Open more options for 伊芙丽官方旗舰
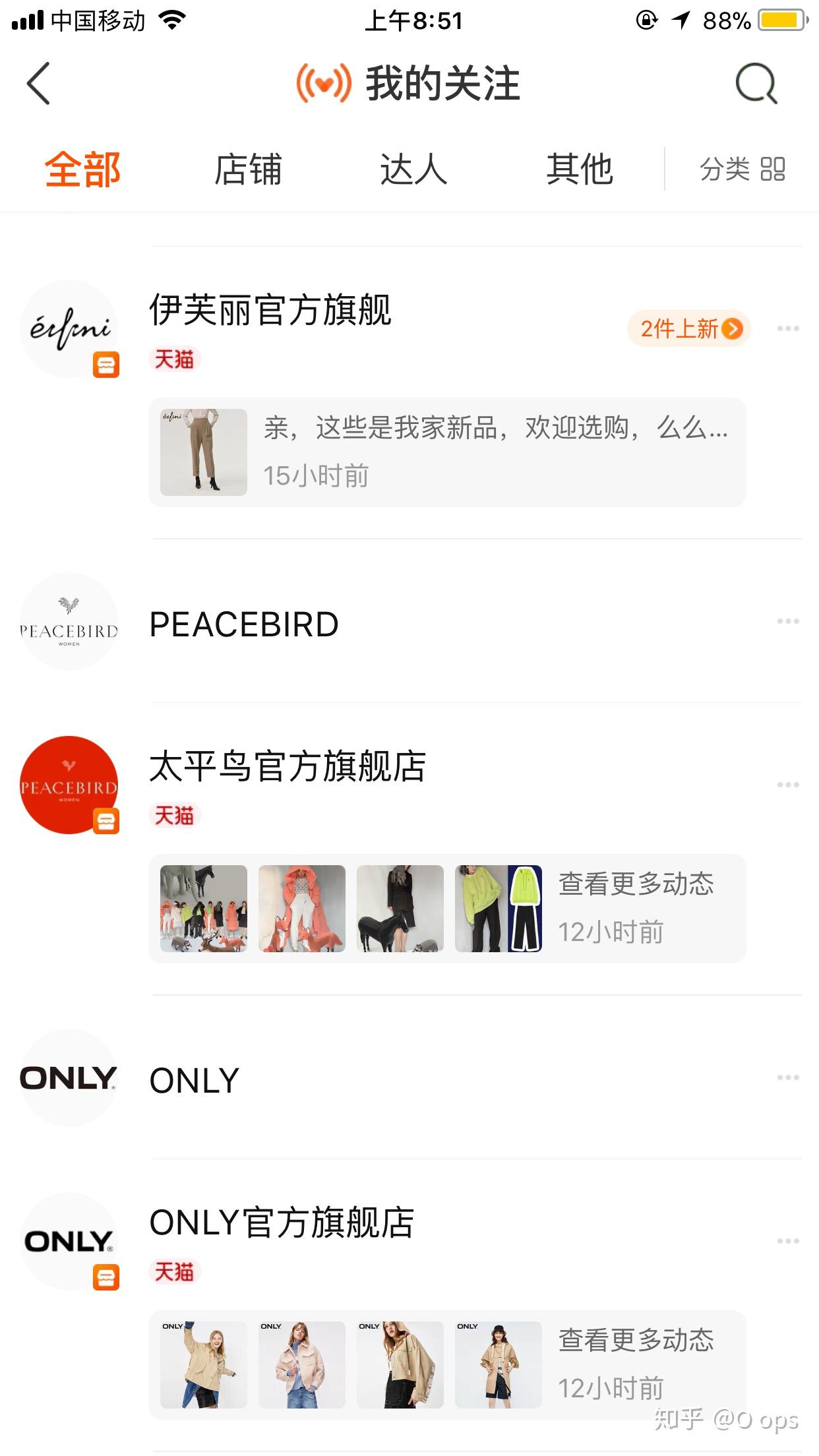The image size is (819, 1456). click(x=788, y=328)
